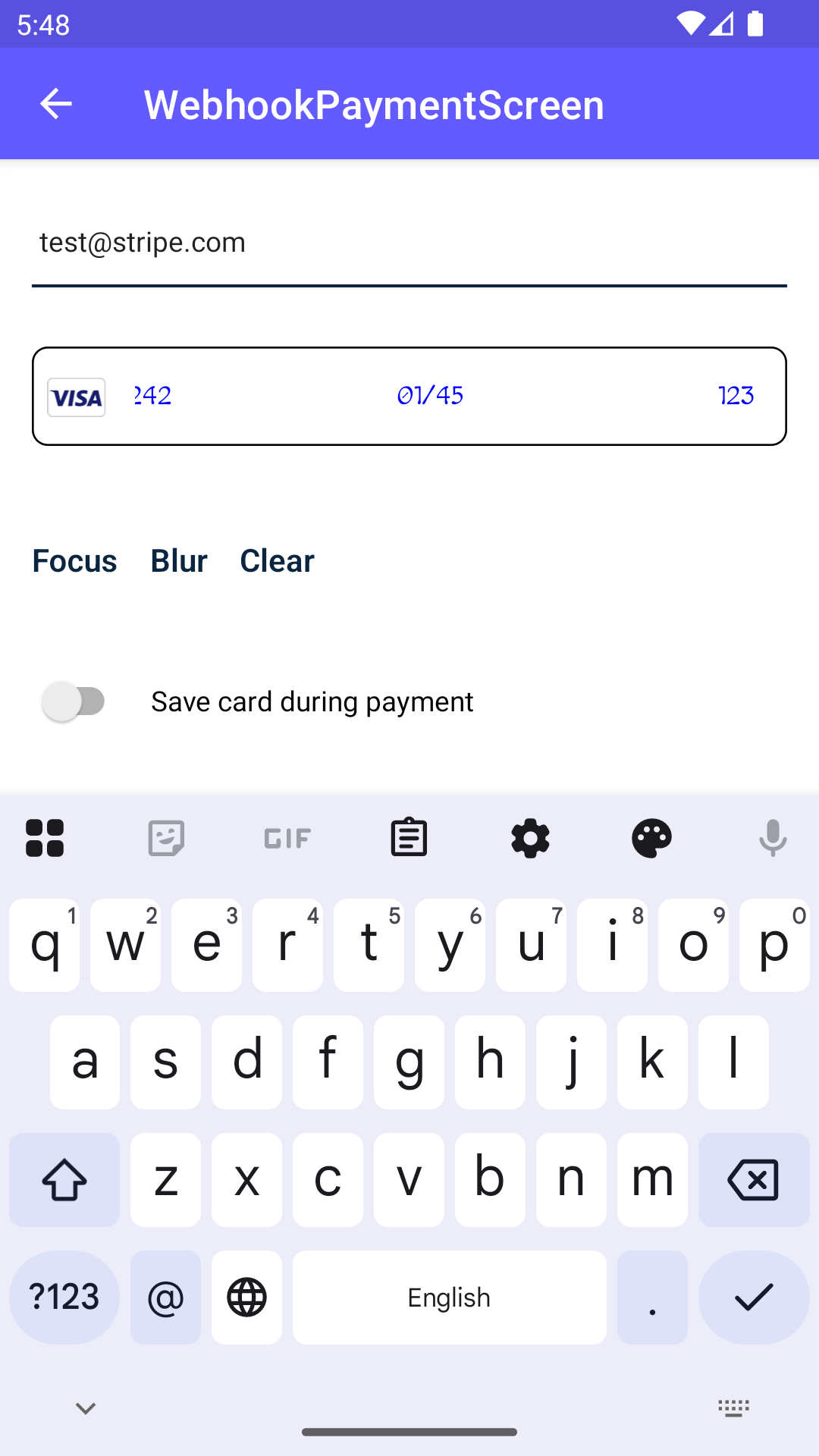Open keyboard settings gear
This screenshot has height=1456, width=819.
pos(530,838)
